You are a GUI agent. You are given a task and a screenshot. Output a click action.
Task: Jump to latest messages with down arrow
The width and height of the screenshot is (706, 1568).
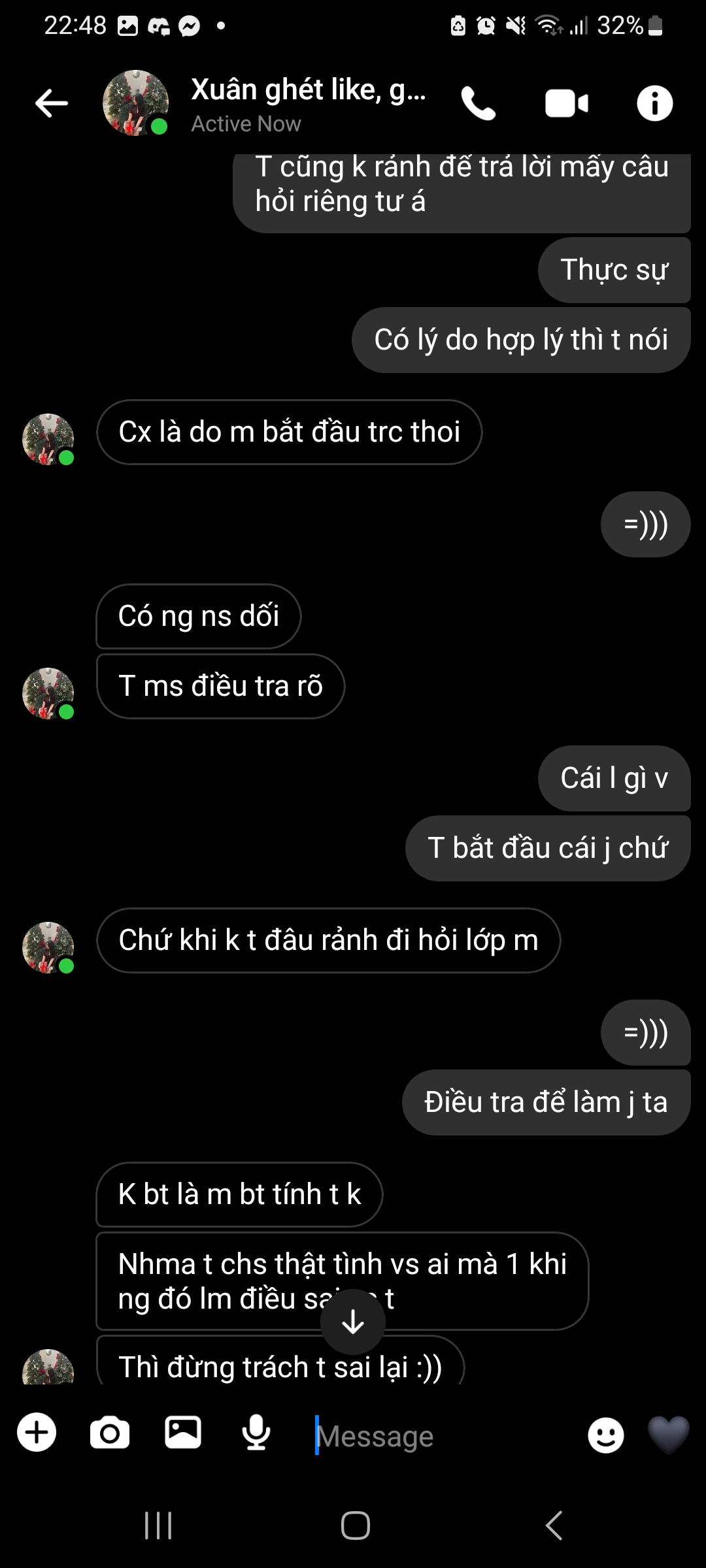(x=353, y=1322)
